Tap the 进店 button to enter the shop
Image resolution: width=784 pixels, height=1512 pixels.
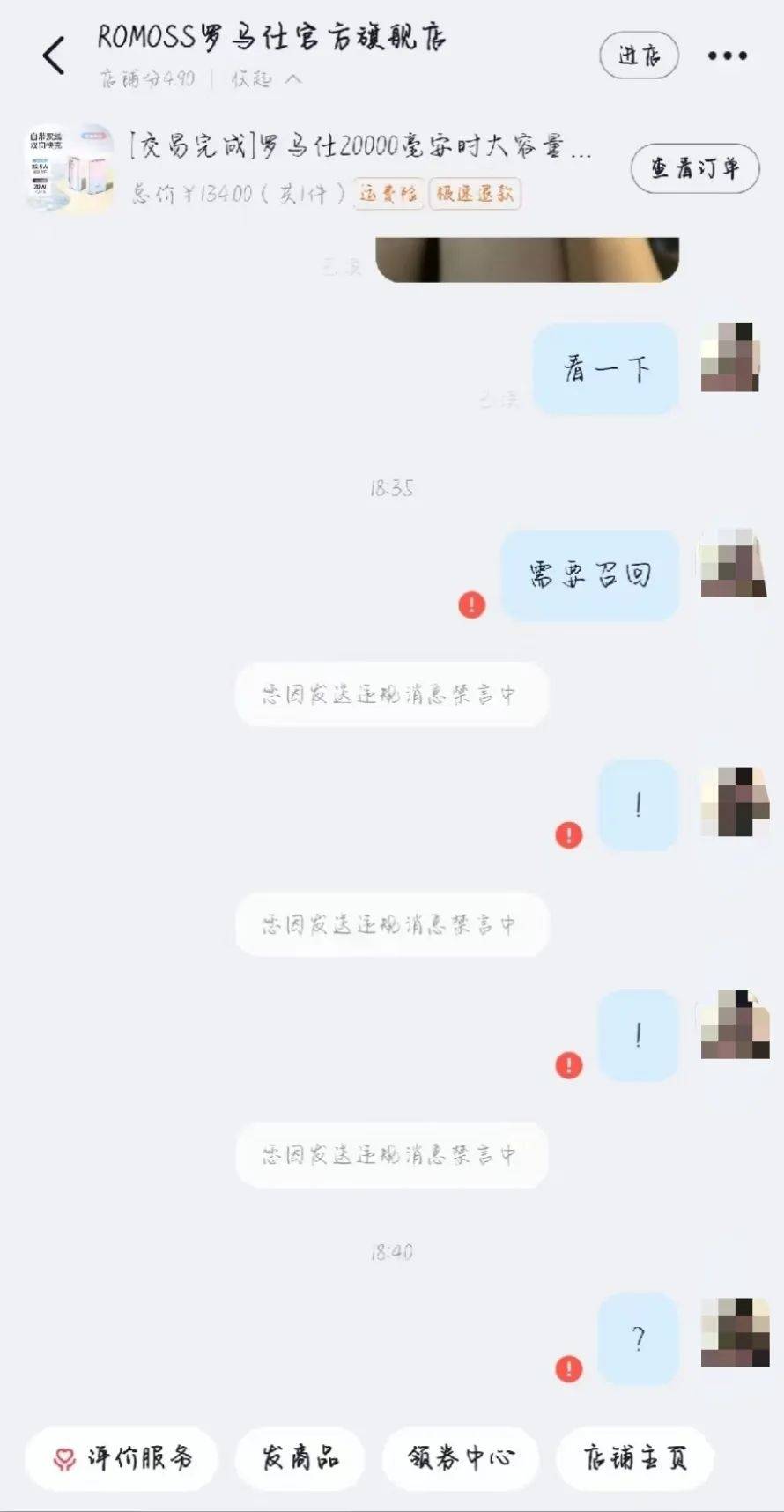[639, 56]
